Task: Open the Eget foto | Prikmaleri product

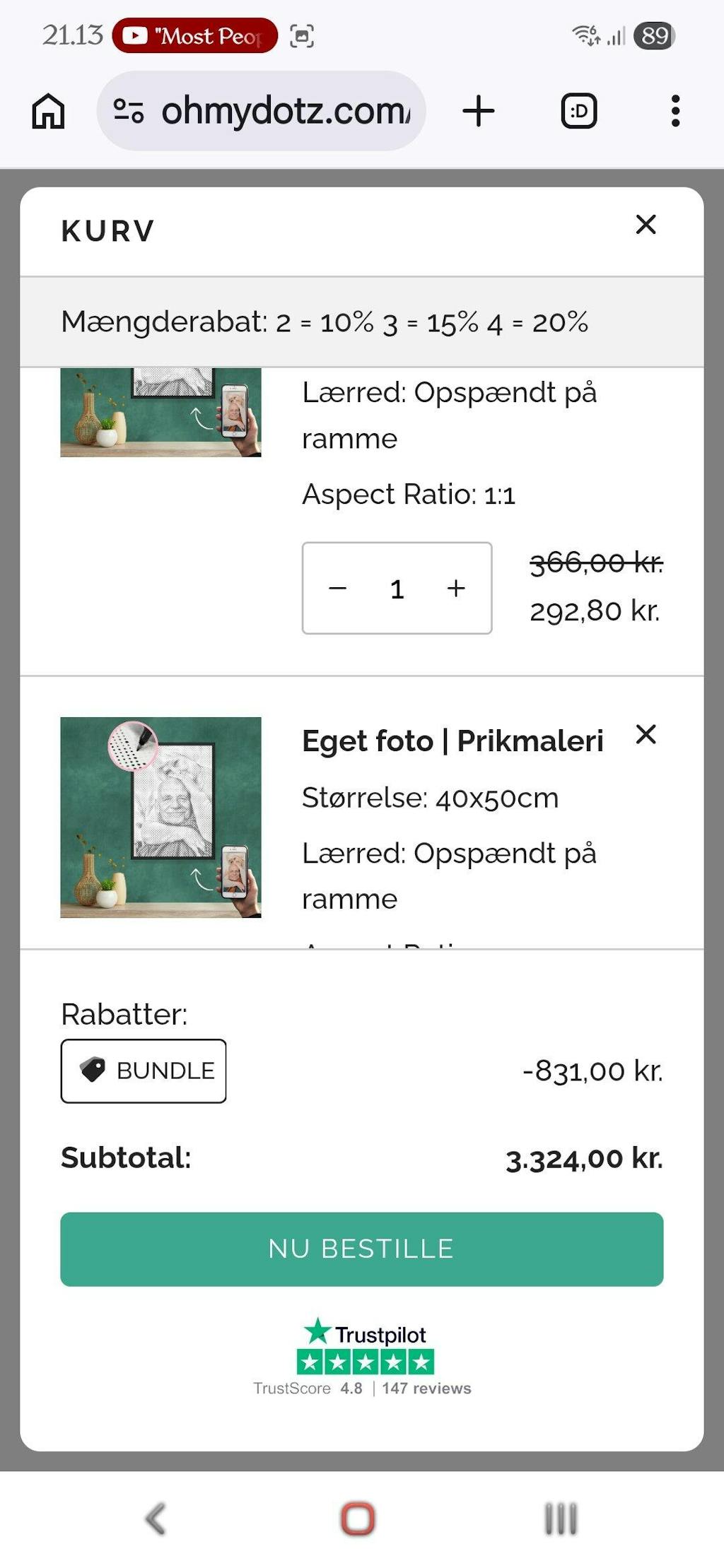Action: (452, 741)
